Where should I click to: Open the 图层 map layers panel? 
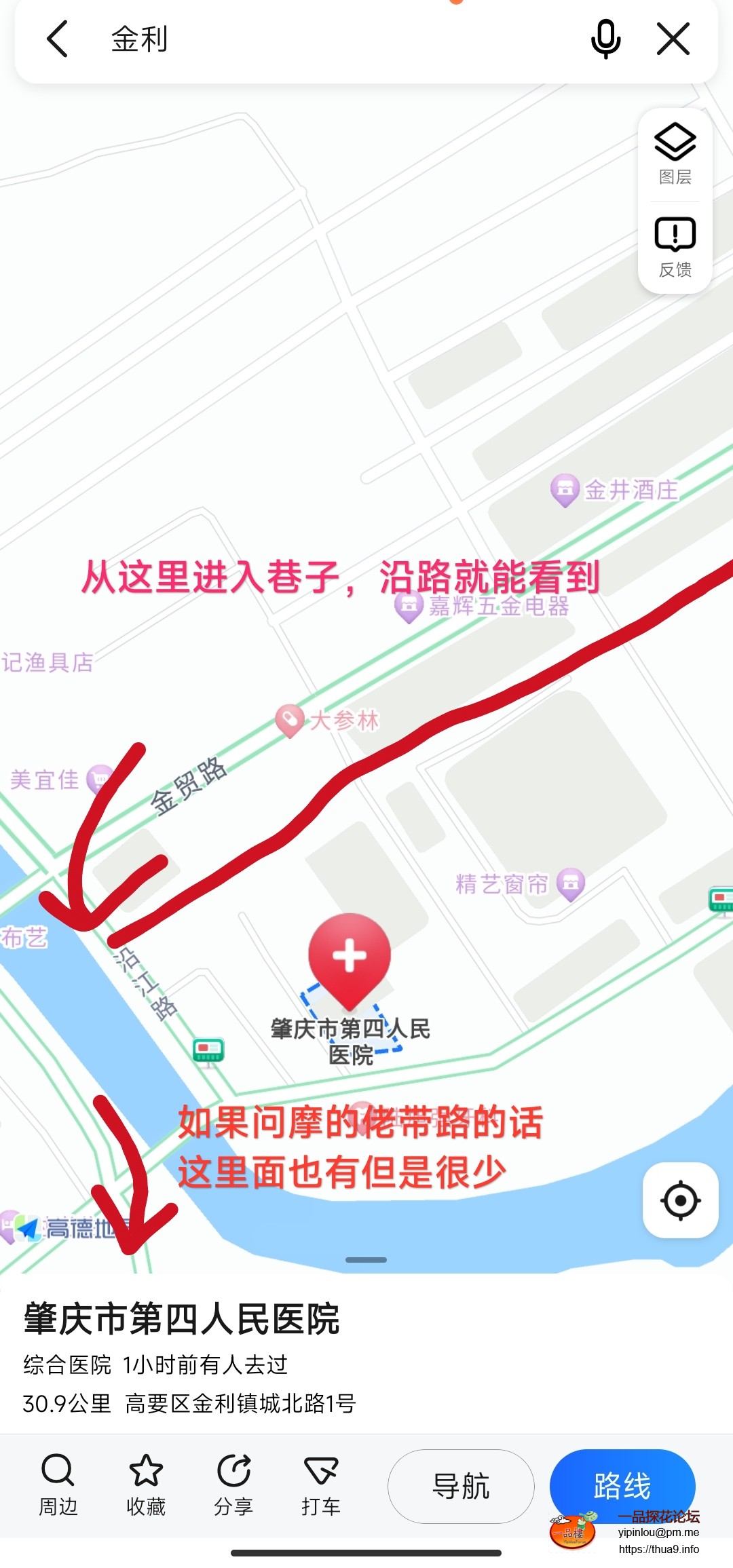tap(675, 154)
